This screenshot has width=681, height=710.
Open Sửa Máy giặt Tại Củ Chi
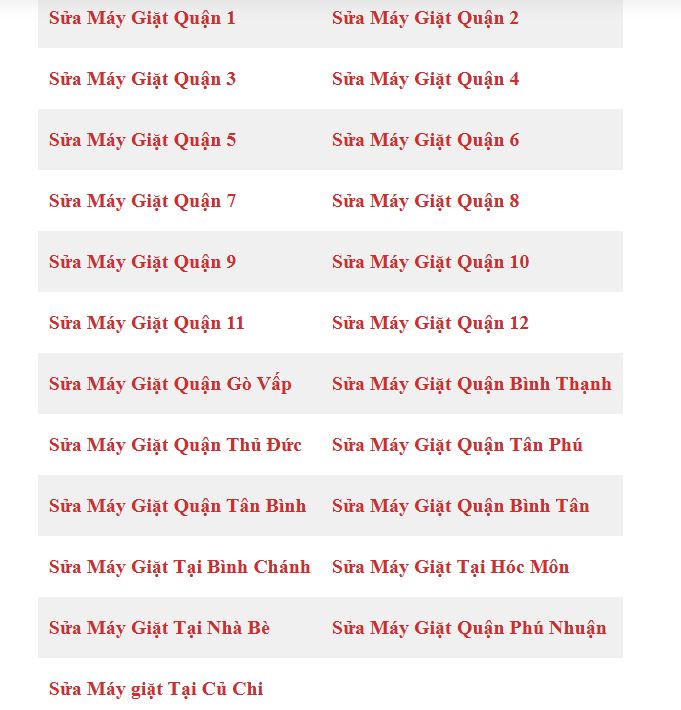(x=155, y=689)
